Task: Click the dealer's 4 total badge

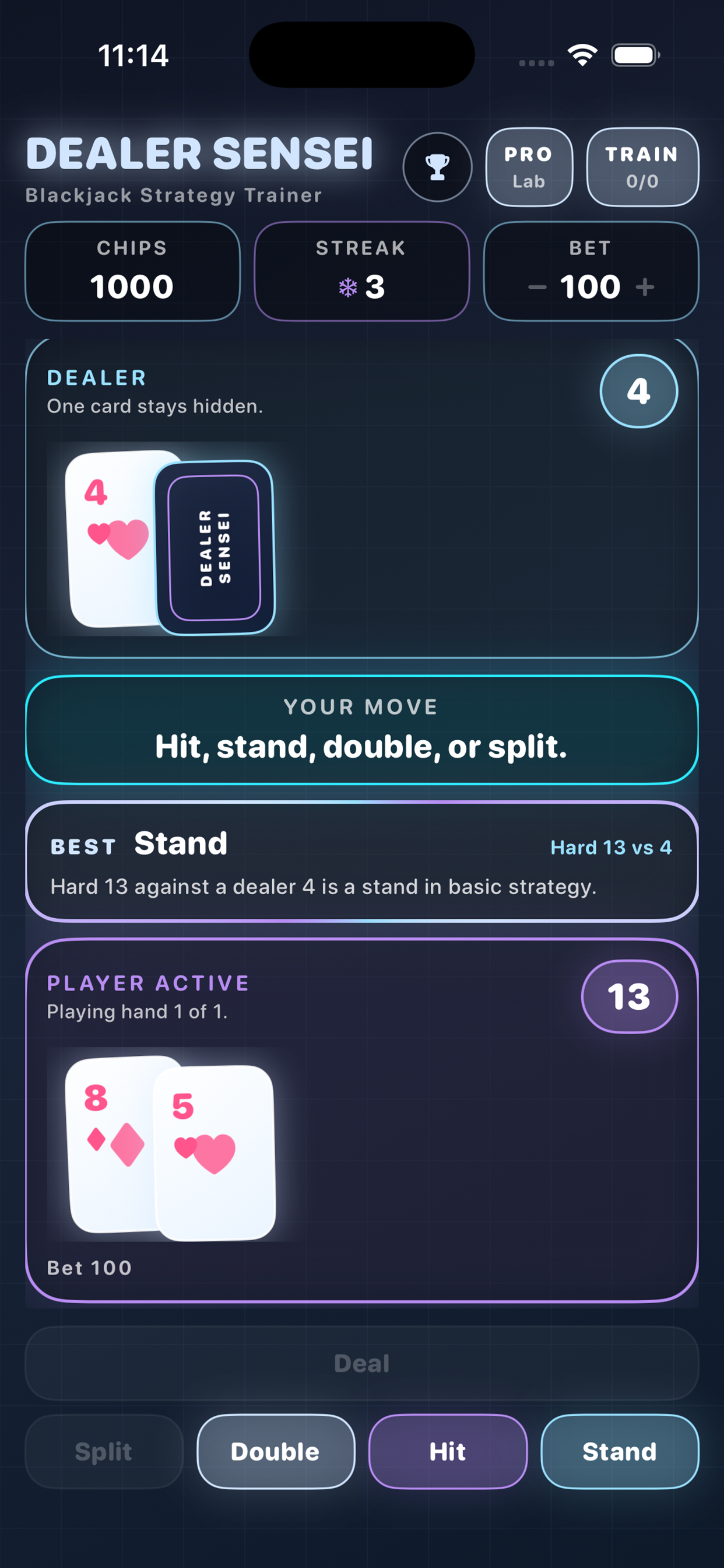Action: pos(638,391)
